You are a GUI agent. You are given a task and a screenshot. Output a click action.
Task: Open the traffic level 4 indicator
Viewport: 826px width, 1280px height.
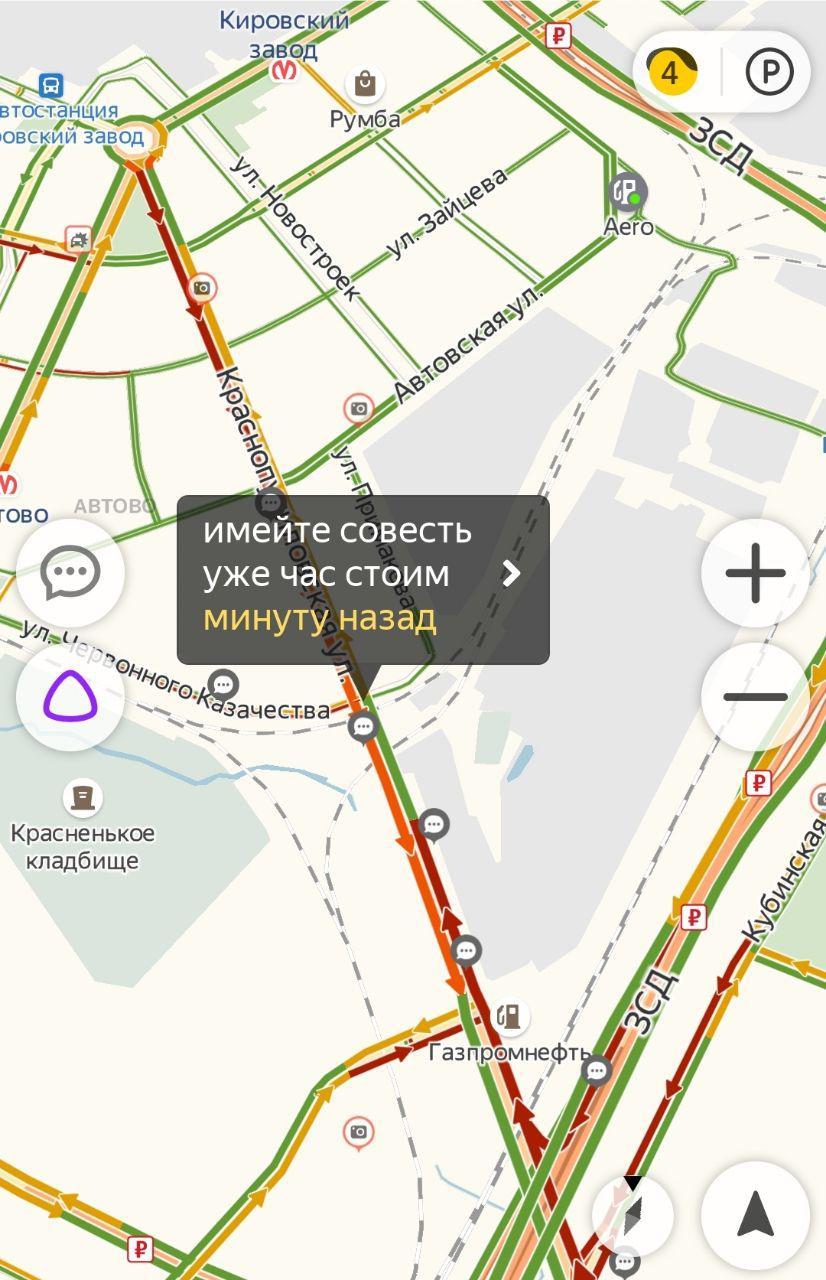[x=671, y=72]
